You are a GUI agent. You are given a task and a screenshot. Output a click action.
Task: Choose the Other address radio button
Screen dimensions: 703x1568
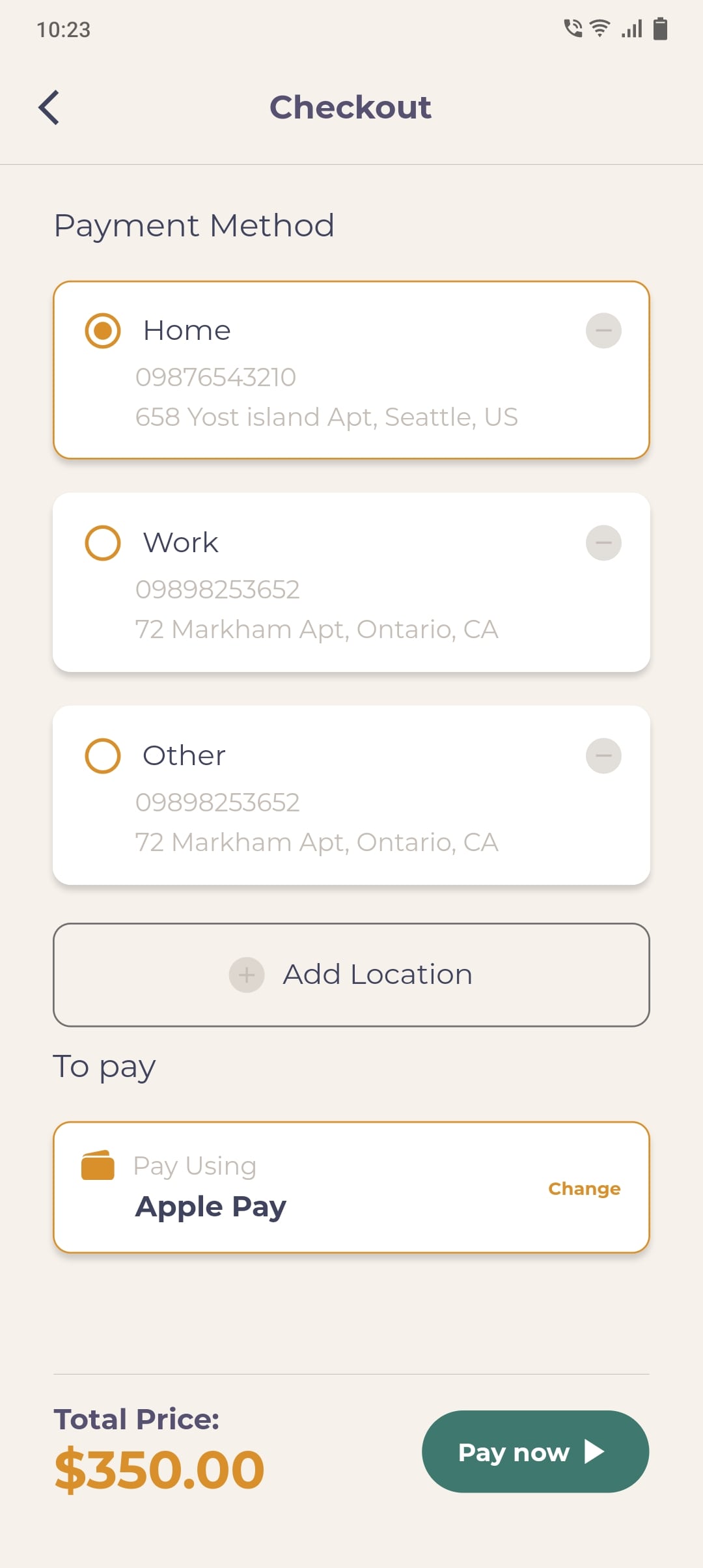point(103,756)
